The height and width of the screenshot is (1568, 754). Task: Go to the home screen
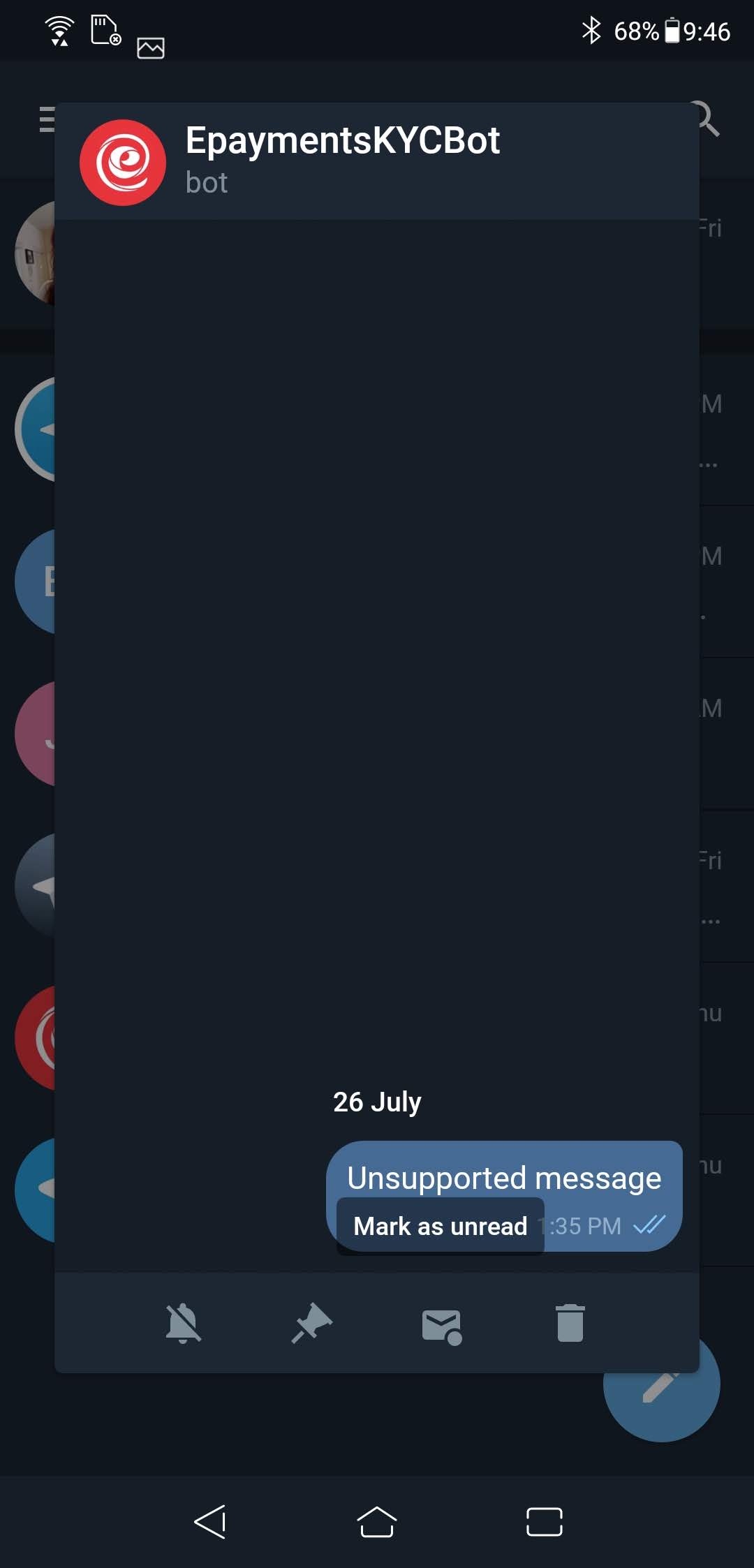pyautogui.click(x=377, y=1521)
